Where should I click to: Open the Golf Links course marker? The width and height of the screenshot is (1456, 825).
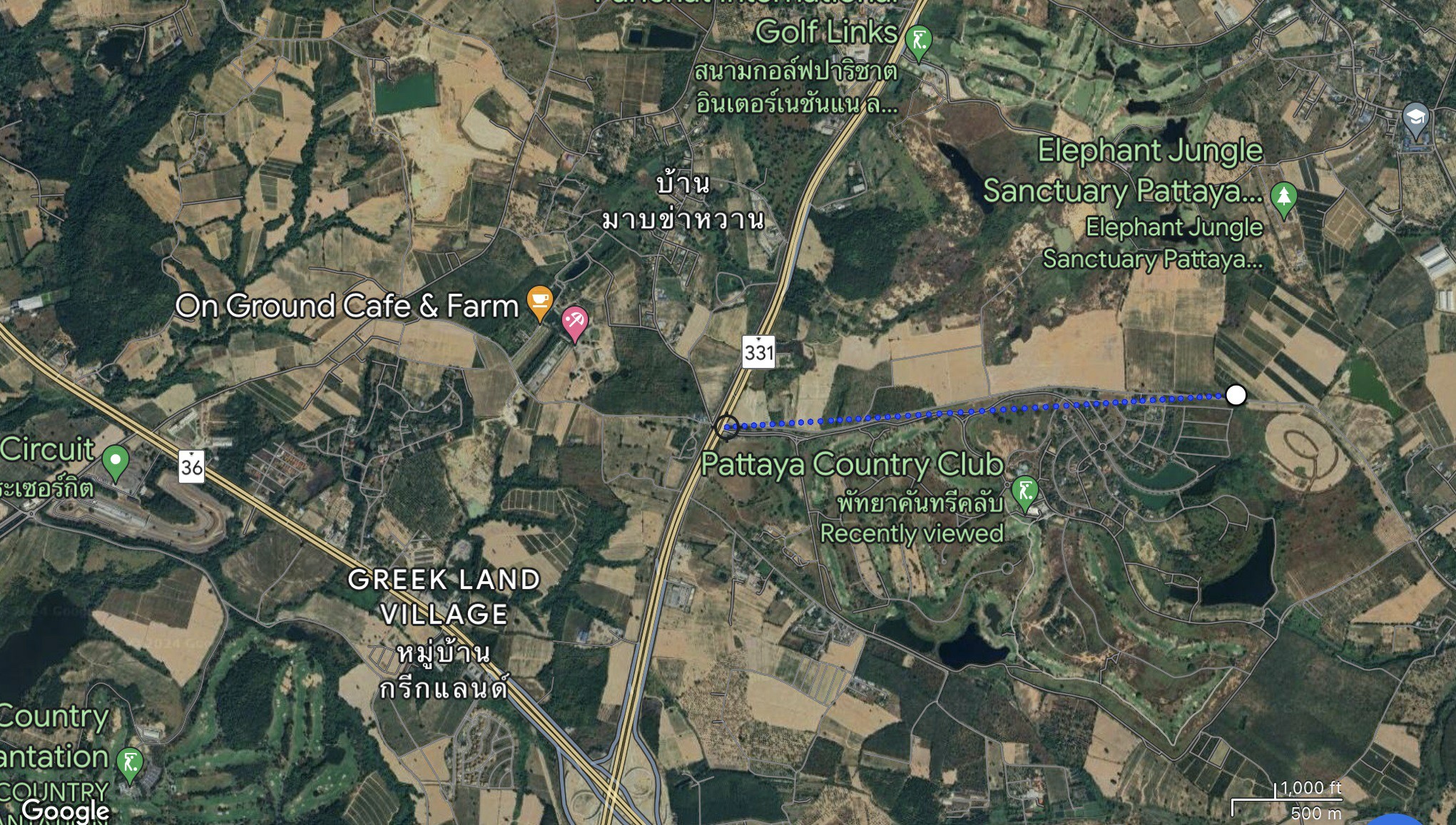(919, 41)
